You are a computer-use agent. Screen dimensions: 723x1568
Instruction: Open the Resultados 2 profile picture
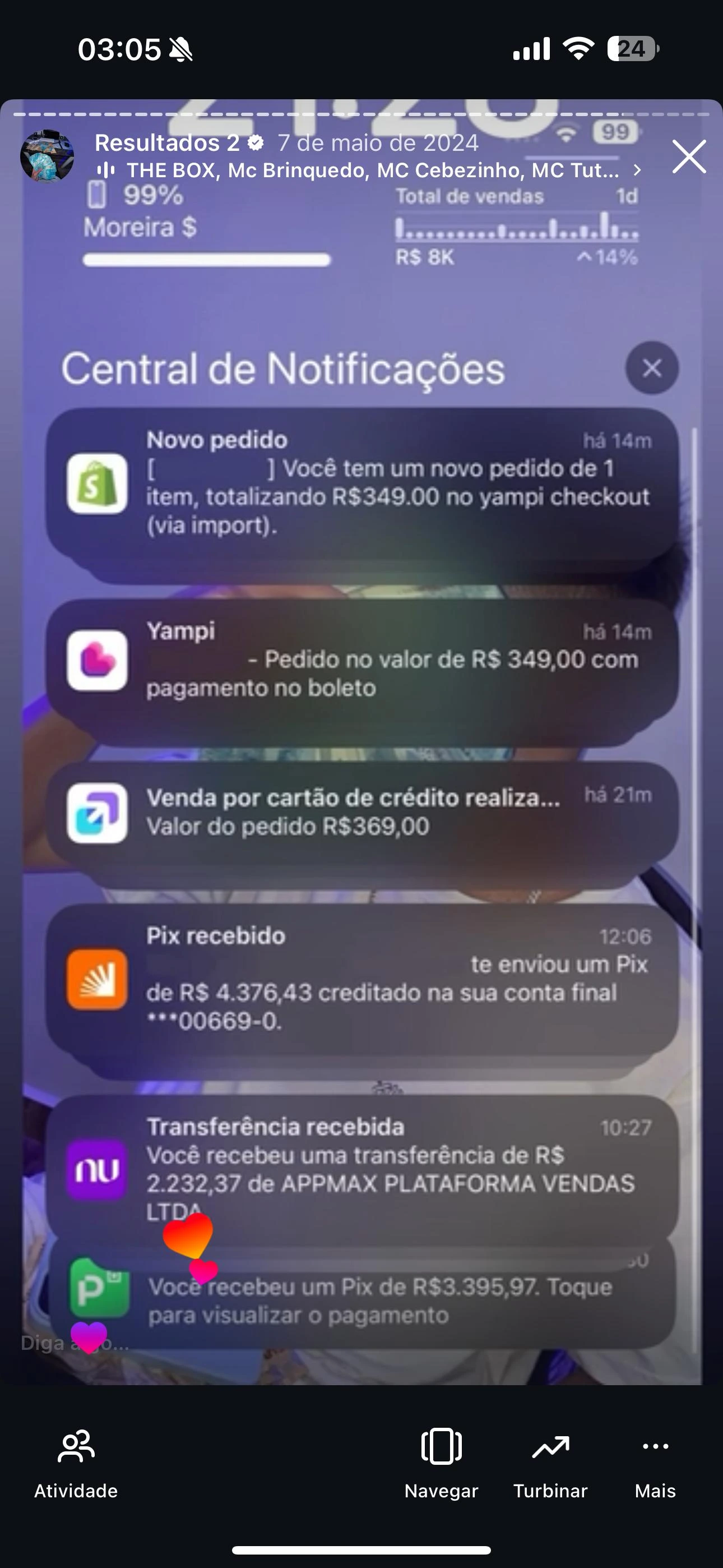47,156
